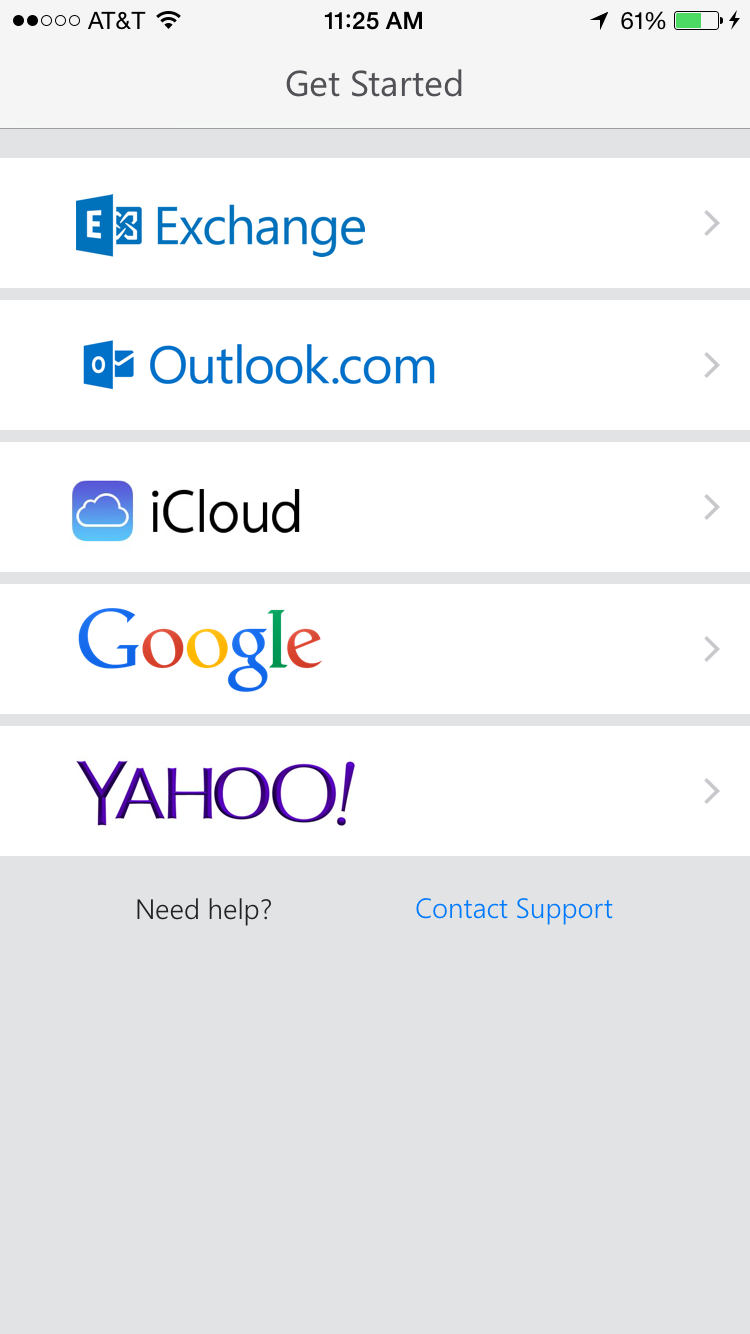Tap the location arrow in the status bar
This screenshot has width=750, height=1334.
(x=600, y=18)
